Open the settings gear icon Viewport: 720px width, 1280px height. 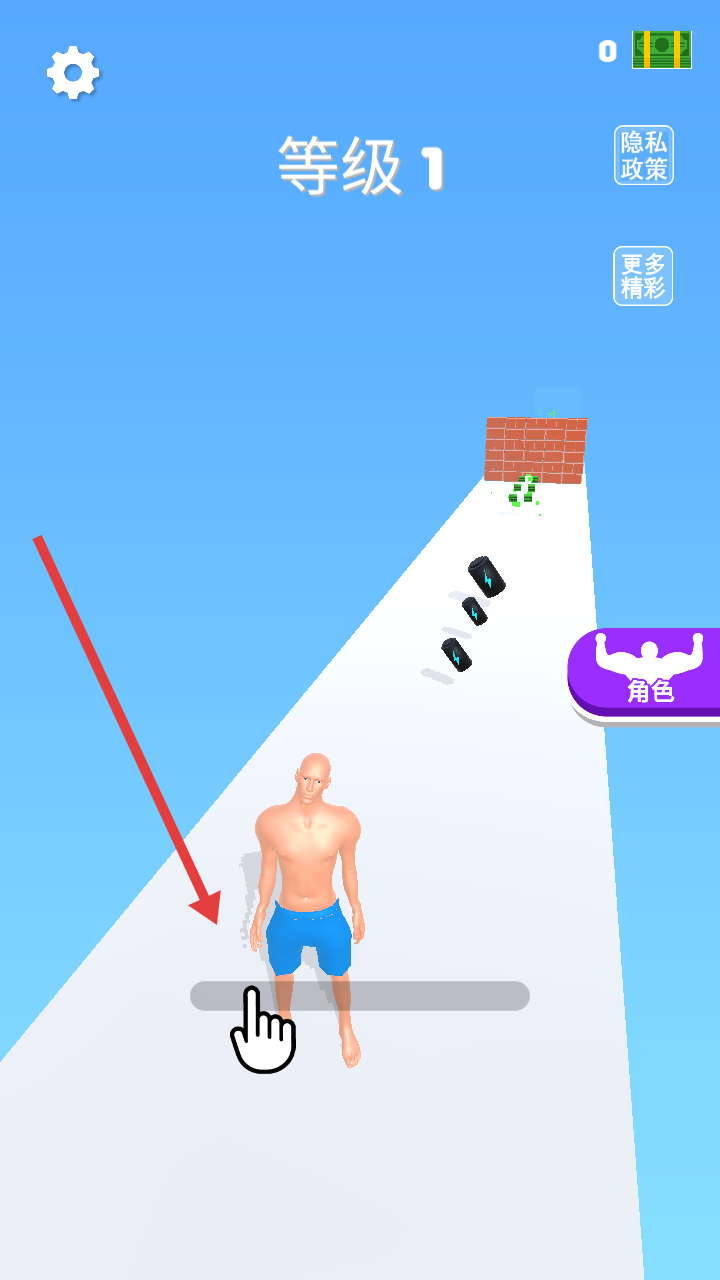(x=73, y=72)
